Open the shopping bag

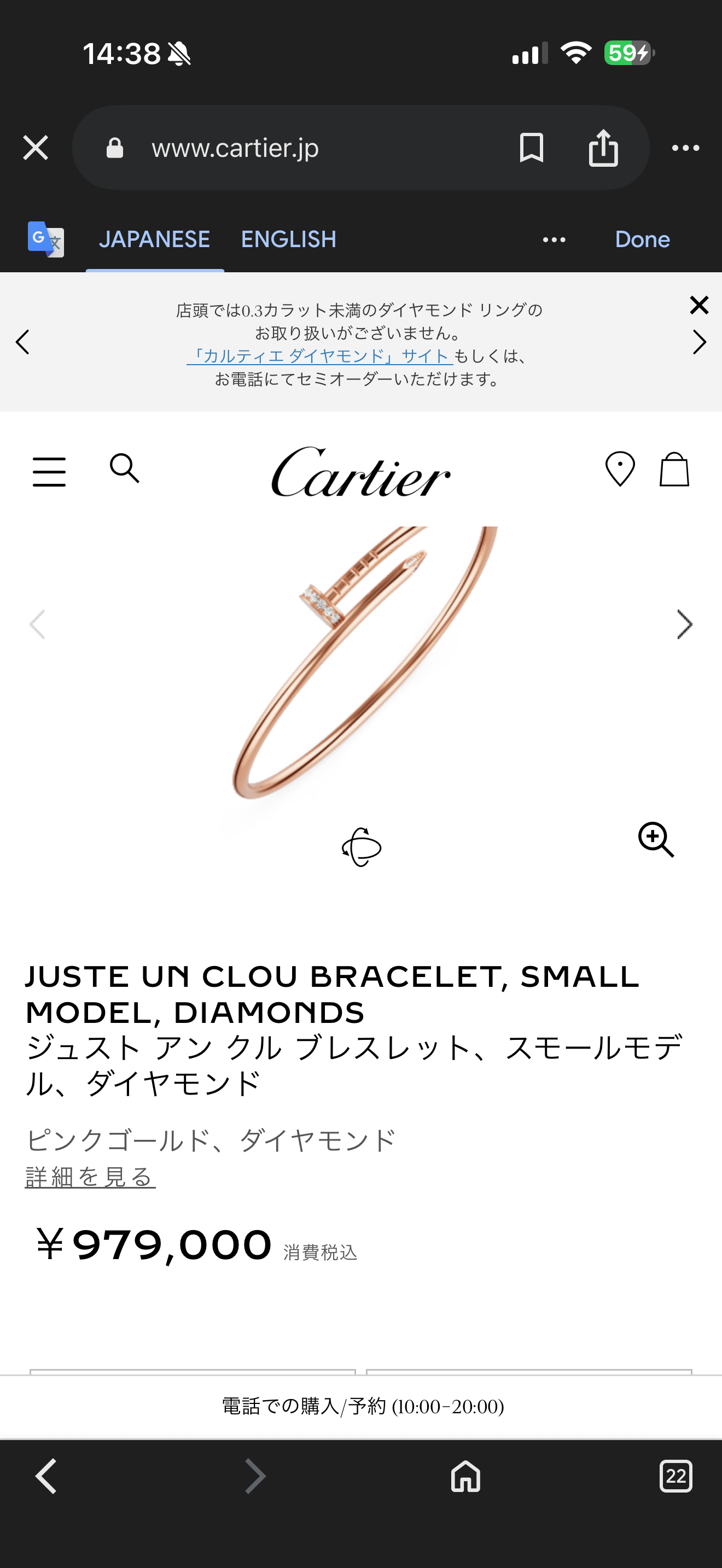click(674, 469)
